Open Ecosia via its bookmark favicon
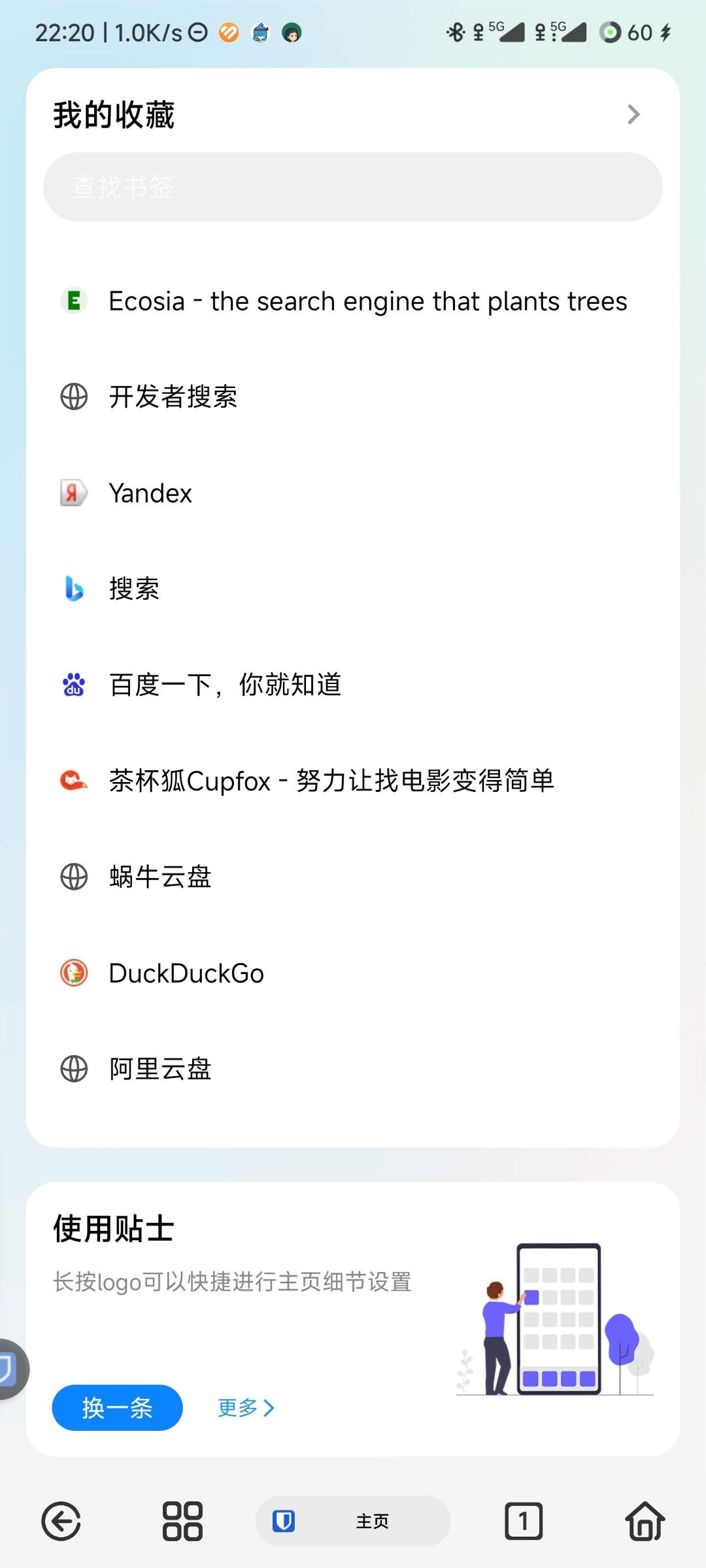Image resolution: width=706 pixels, height=1568 pixels. (73, 301)
